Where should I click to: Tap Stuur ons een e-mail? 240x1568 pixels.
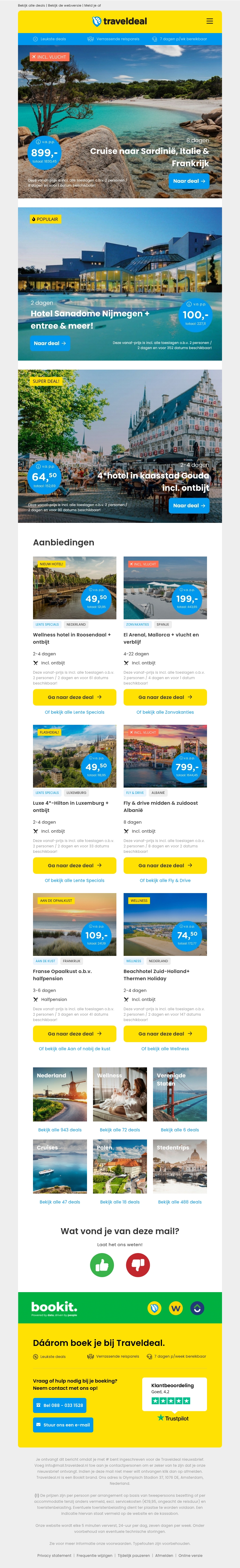[x=63, y=1425]
